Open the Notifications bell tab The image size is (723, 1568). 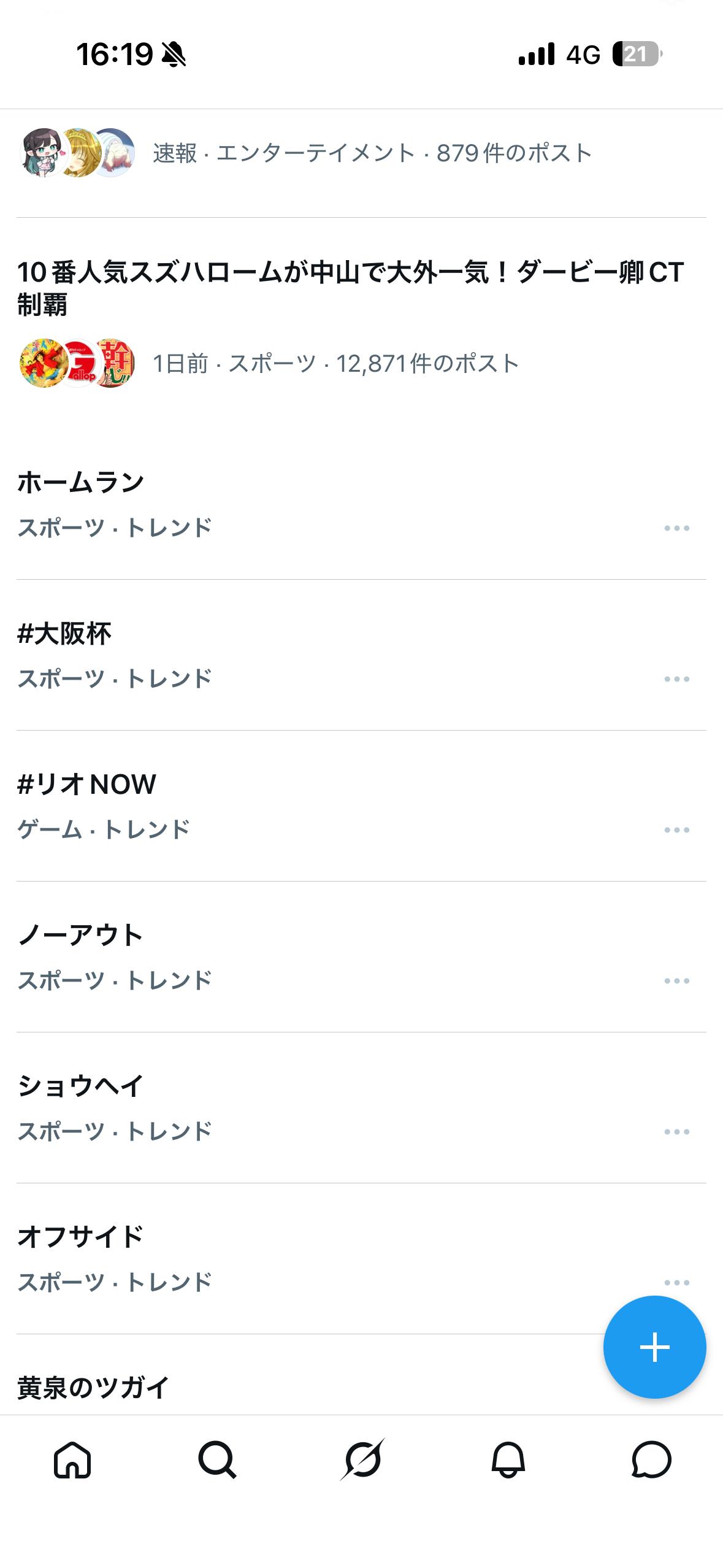[507, 1459]
